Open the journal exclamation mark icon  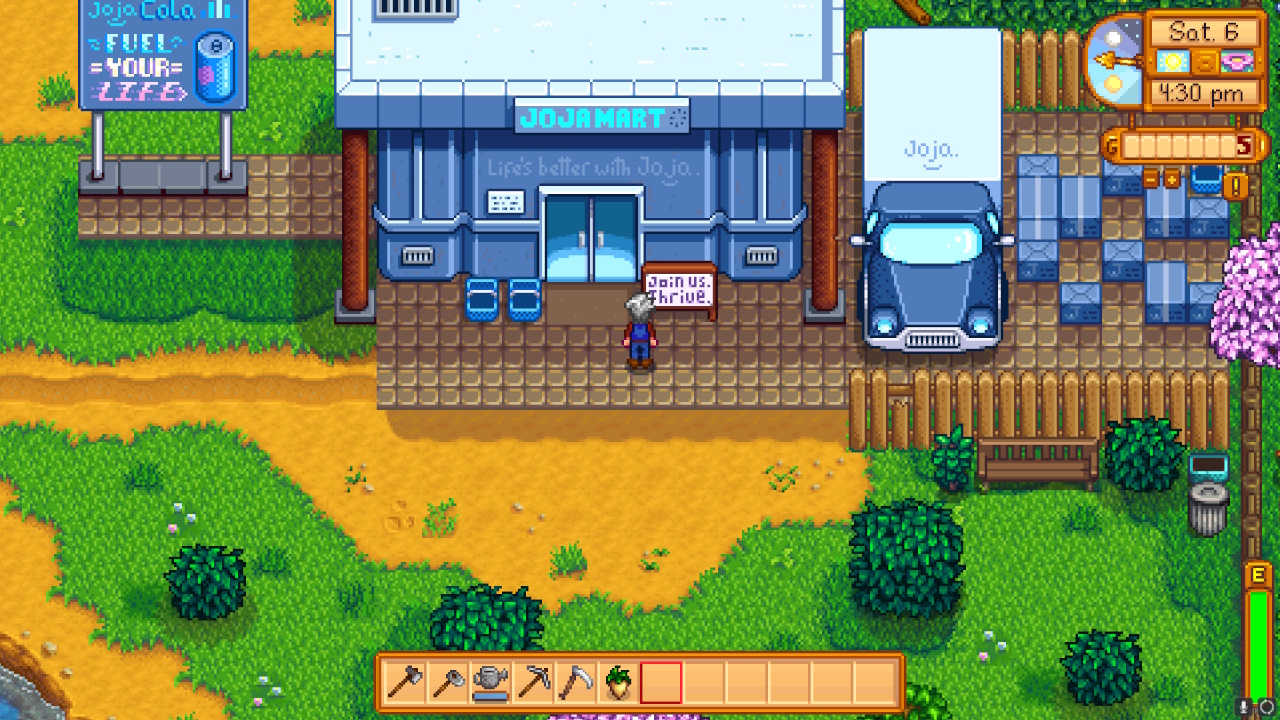1234,186
